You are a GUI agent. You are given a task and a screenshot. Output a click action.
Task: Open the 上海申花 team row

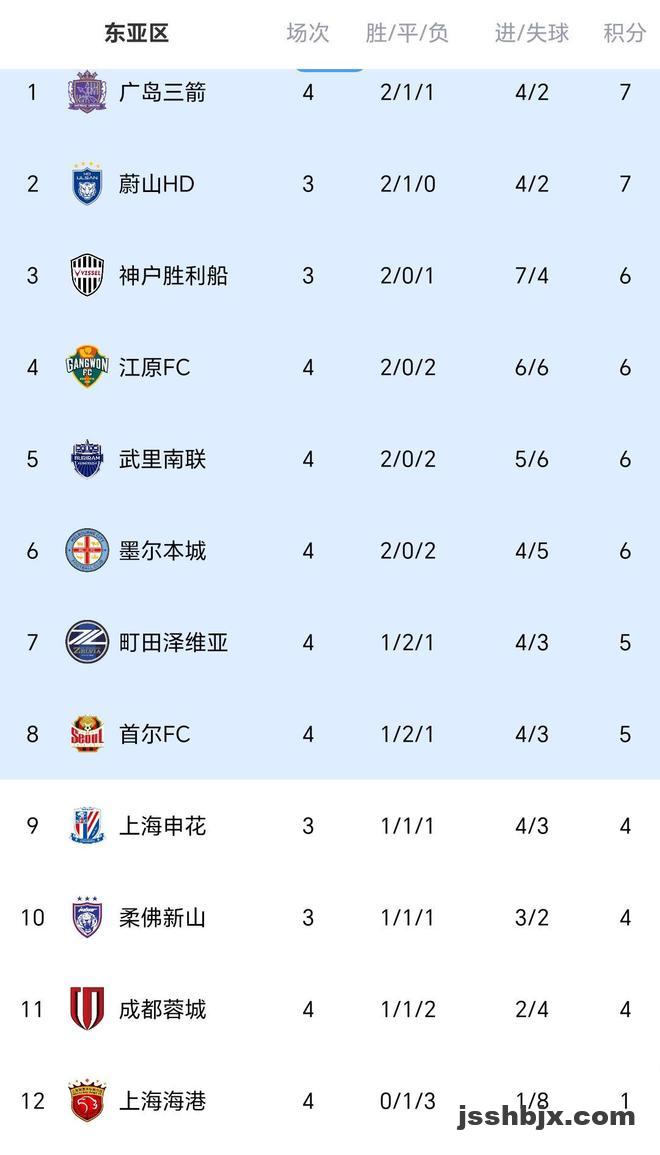coord(162,826)
